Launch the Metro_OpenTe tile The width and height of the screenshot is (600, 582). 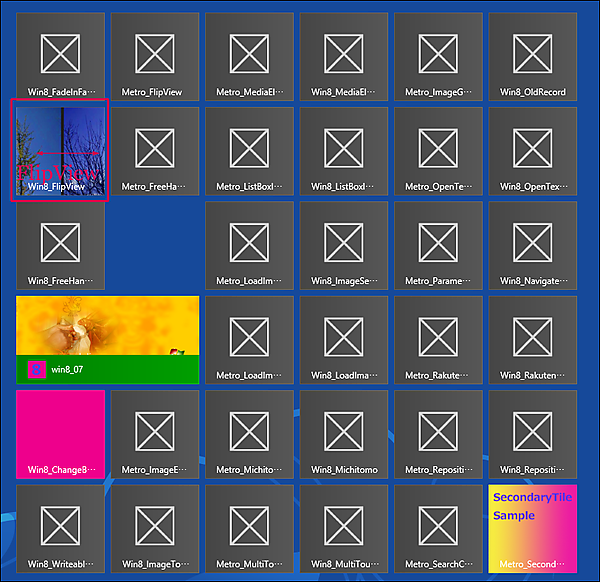coord(438,151)
